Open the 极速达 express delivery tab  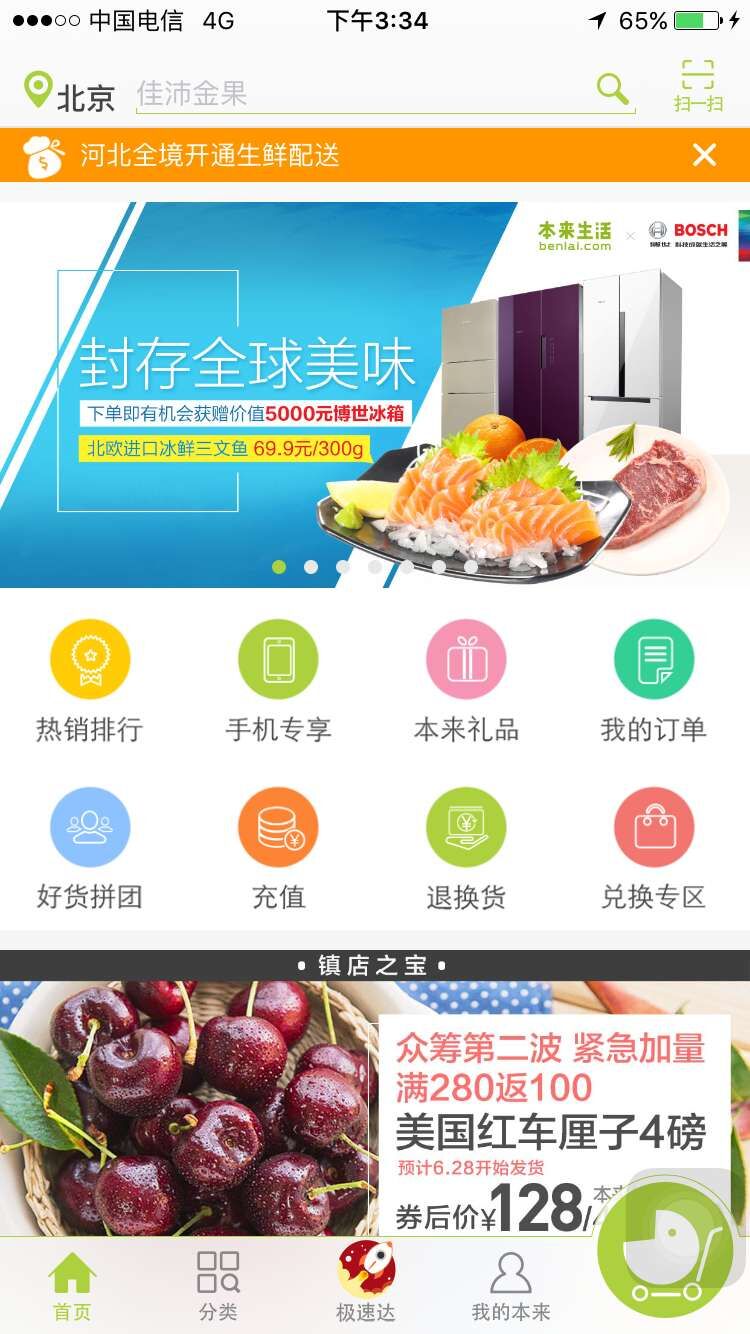(366, 1284)
